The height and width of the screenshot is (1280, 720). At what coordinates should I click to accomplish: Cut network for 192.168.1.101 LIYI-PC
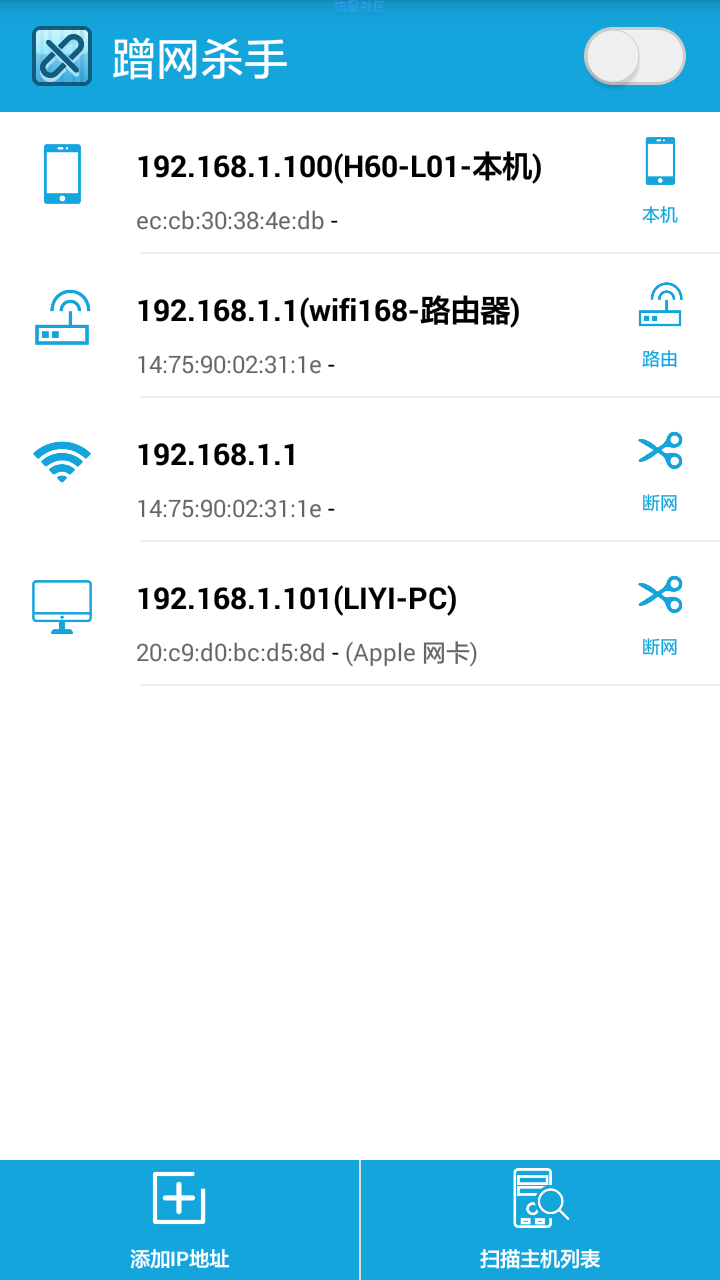coord(659,612)
